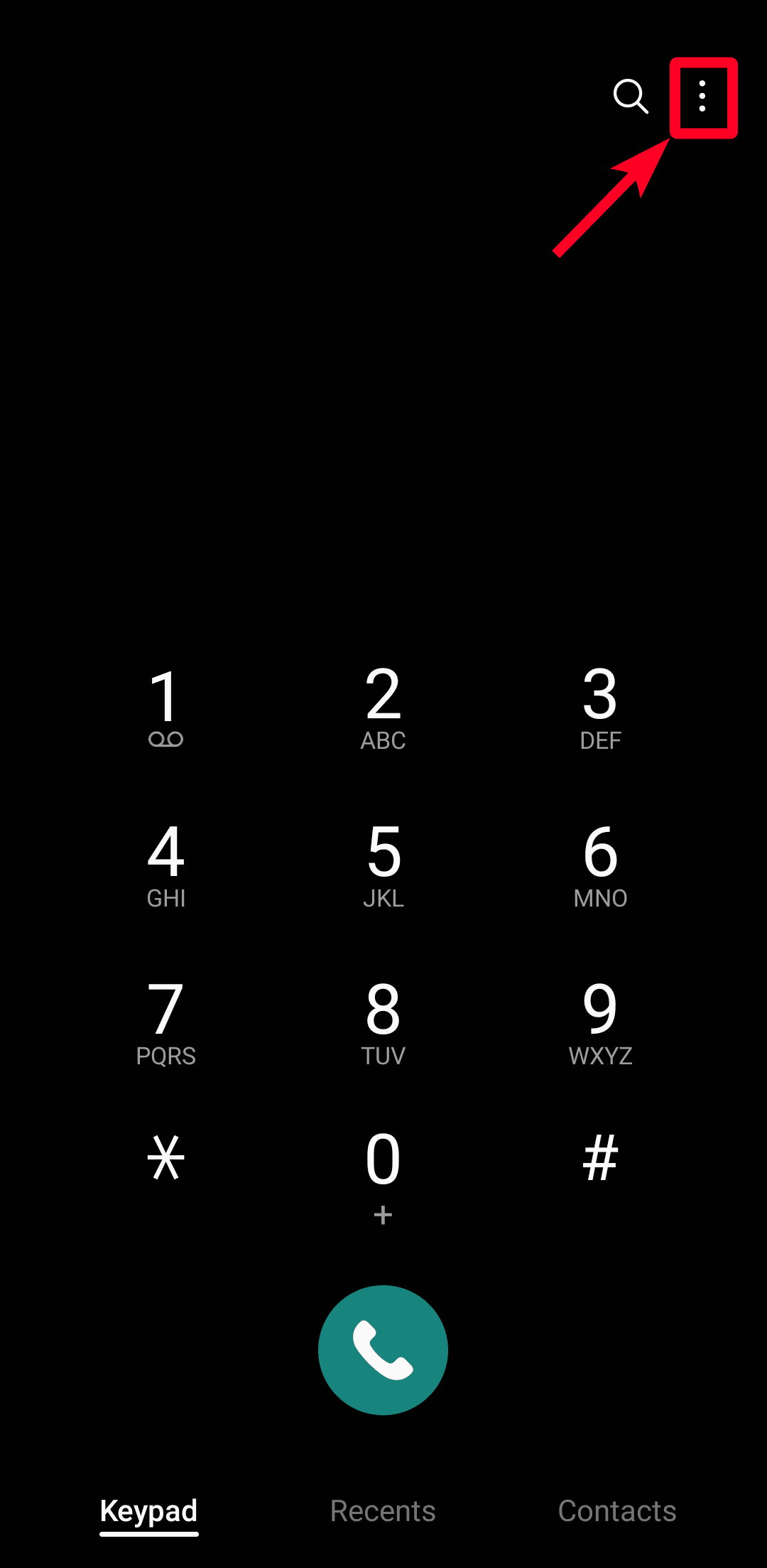Viewport: 767px width, 1568px height.
Task: Tap the 3 DEF key
Action: tap(600, 708)
